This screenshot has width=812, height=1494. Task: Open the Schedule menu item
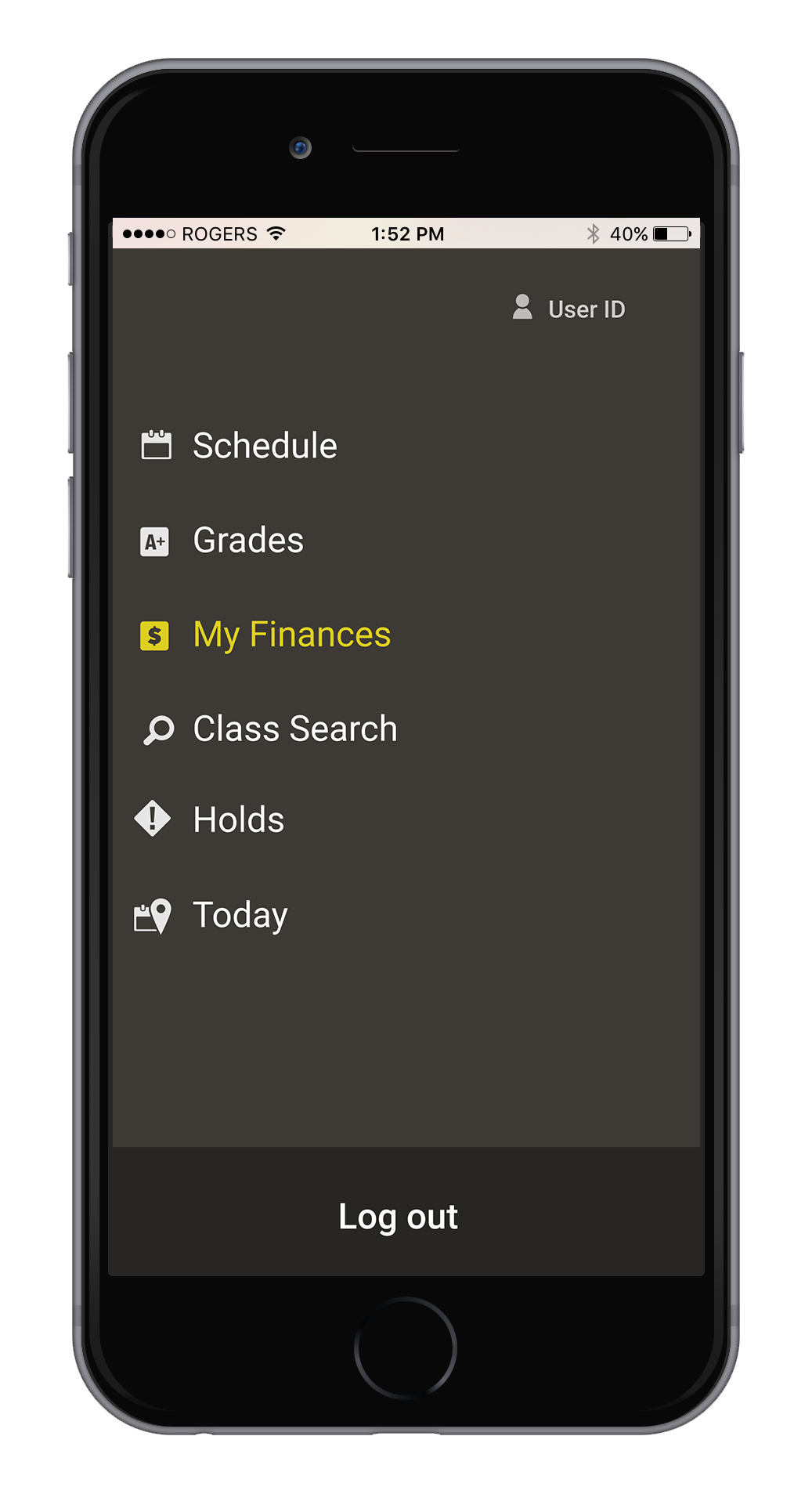265,446
